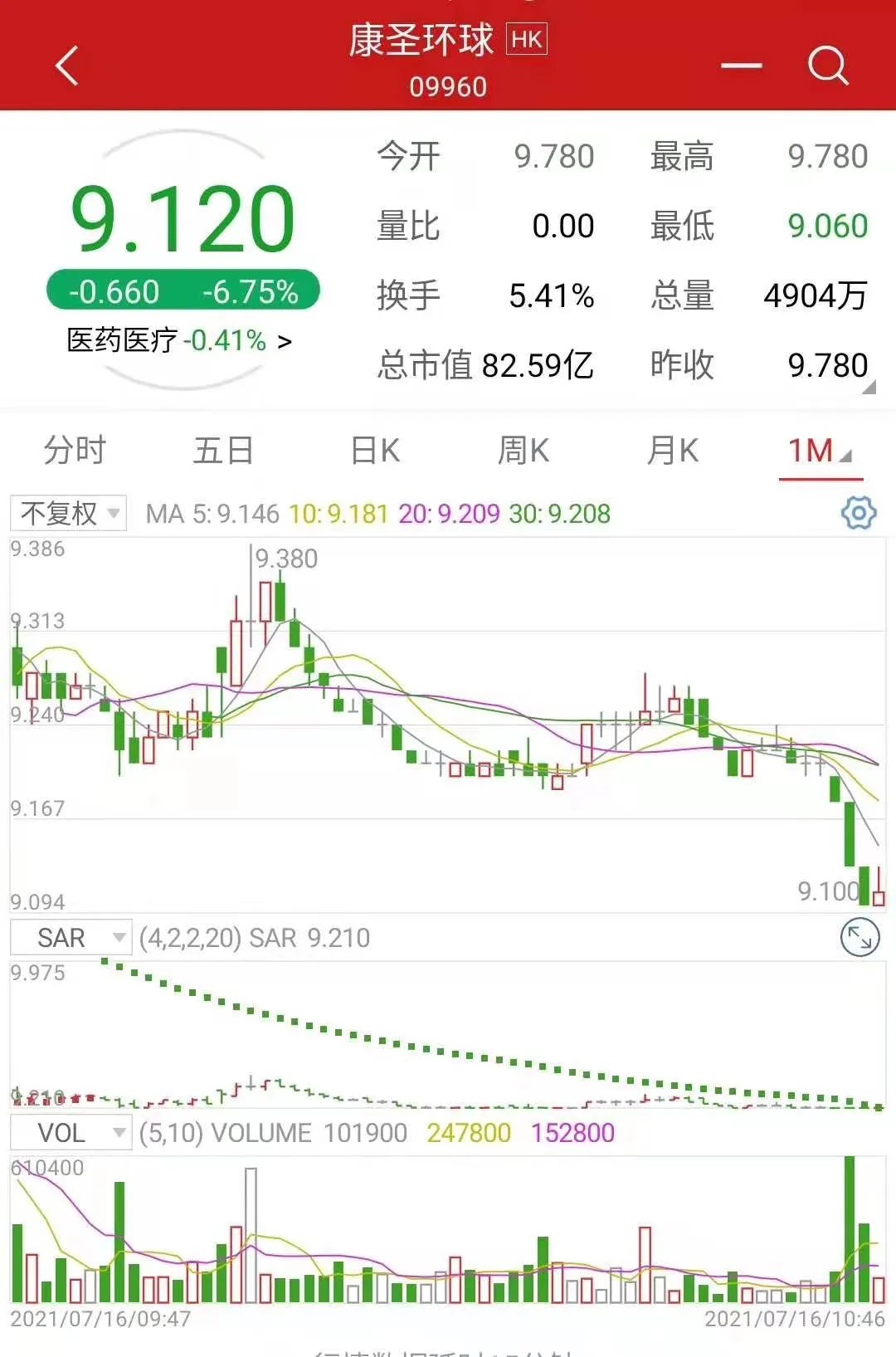This screenshot has height=1357, width=896.
Task: Show the 日K daily candlestick chart
Action: [x=375, y=451]
